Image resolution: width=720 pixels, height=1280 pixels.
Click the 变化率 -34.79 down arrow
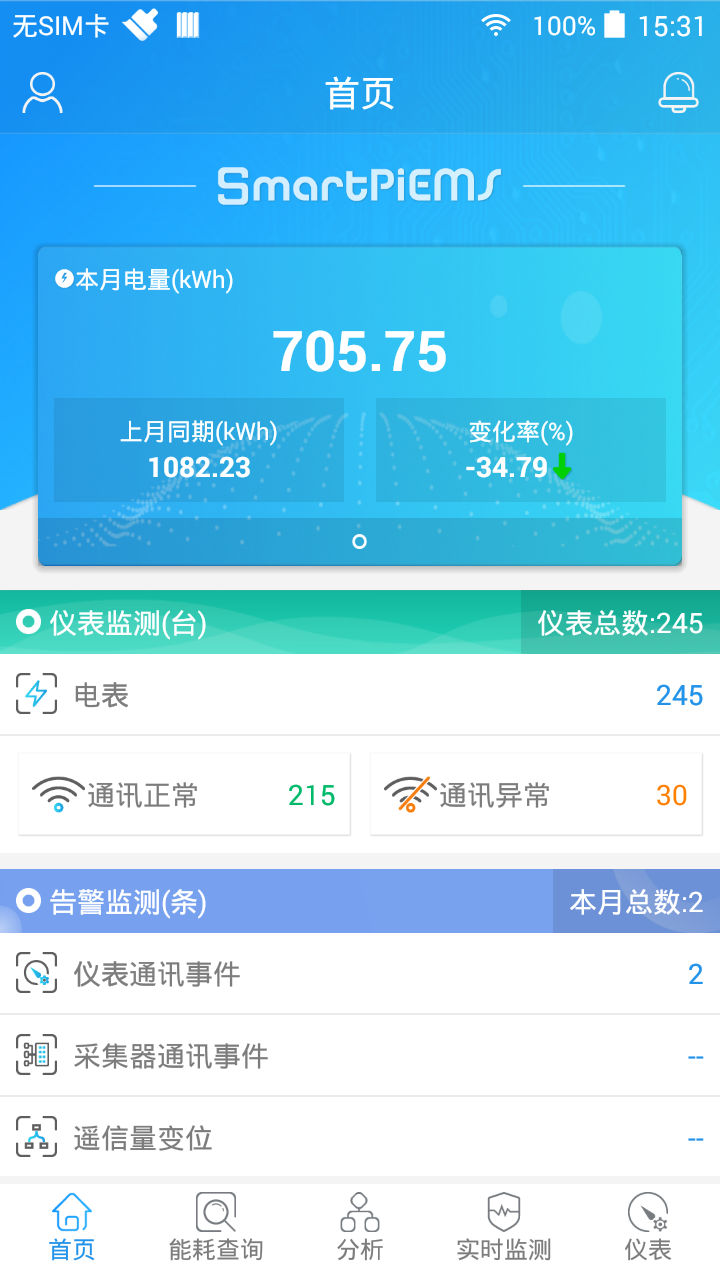coord(561,466)
